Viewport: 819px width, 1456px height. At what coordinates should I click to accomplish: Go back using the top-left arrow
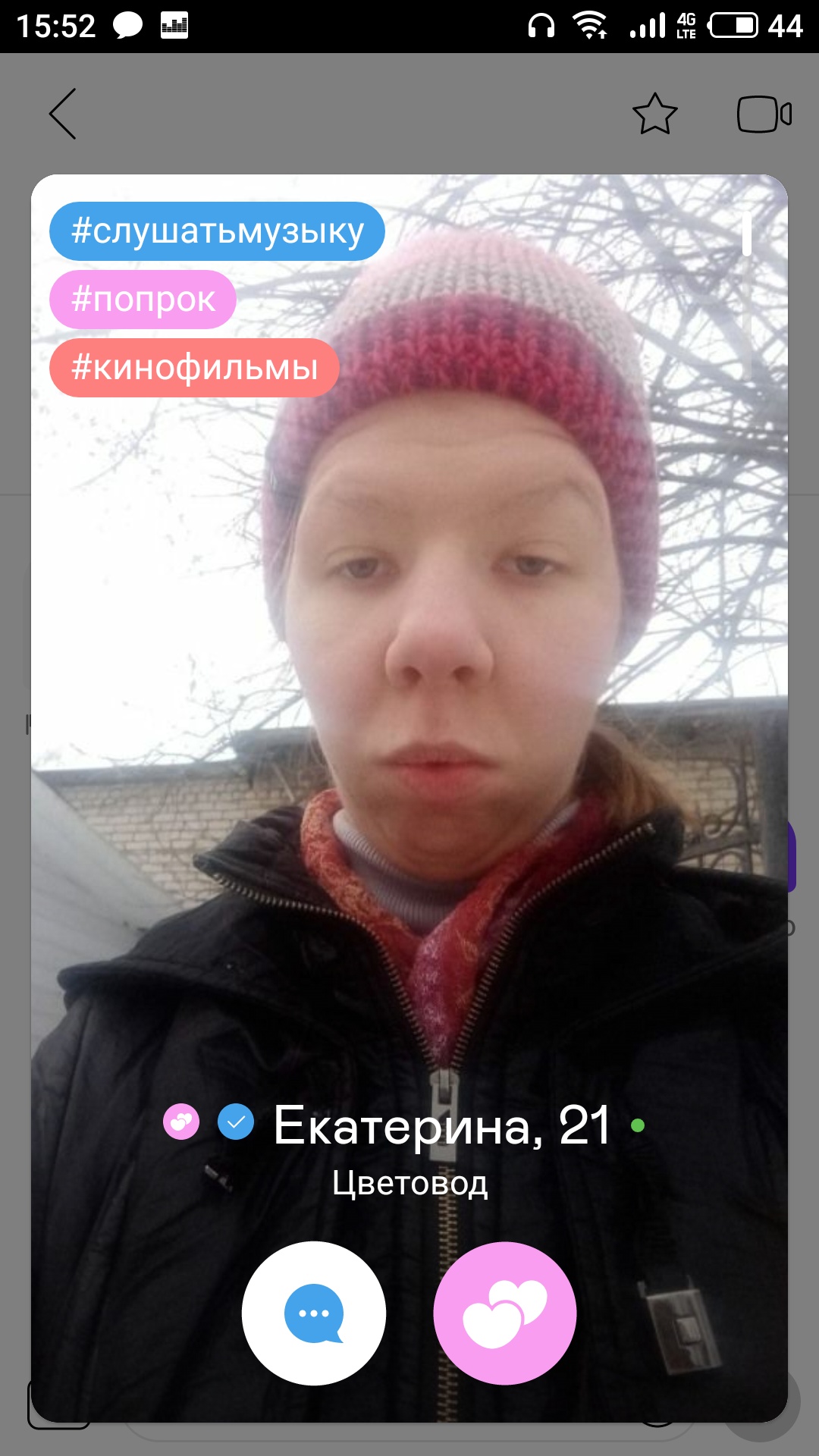coord(63,114)
